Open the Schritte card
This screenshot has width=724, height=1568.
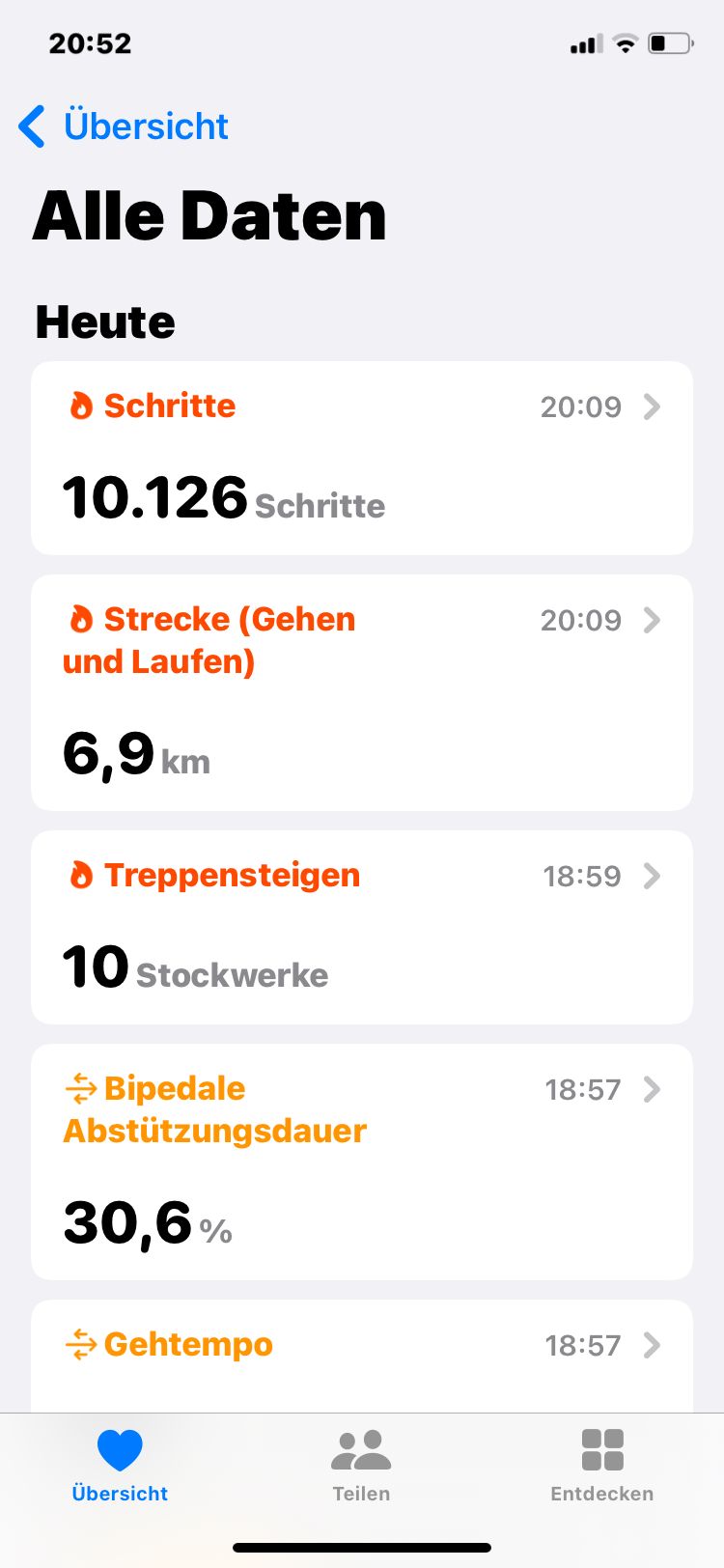pyautogui.click(x=361, y=458)
